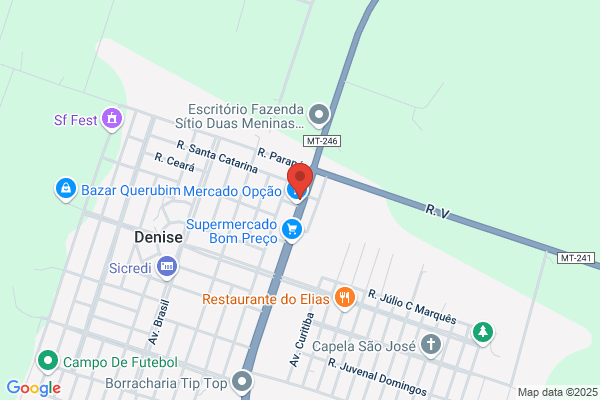The height and width of the screenshot is (400, 600).
Task: Select the Campo De Futebol pin
Action: click(x=48, y=362)
